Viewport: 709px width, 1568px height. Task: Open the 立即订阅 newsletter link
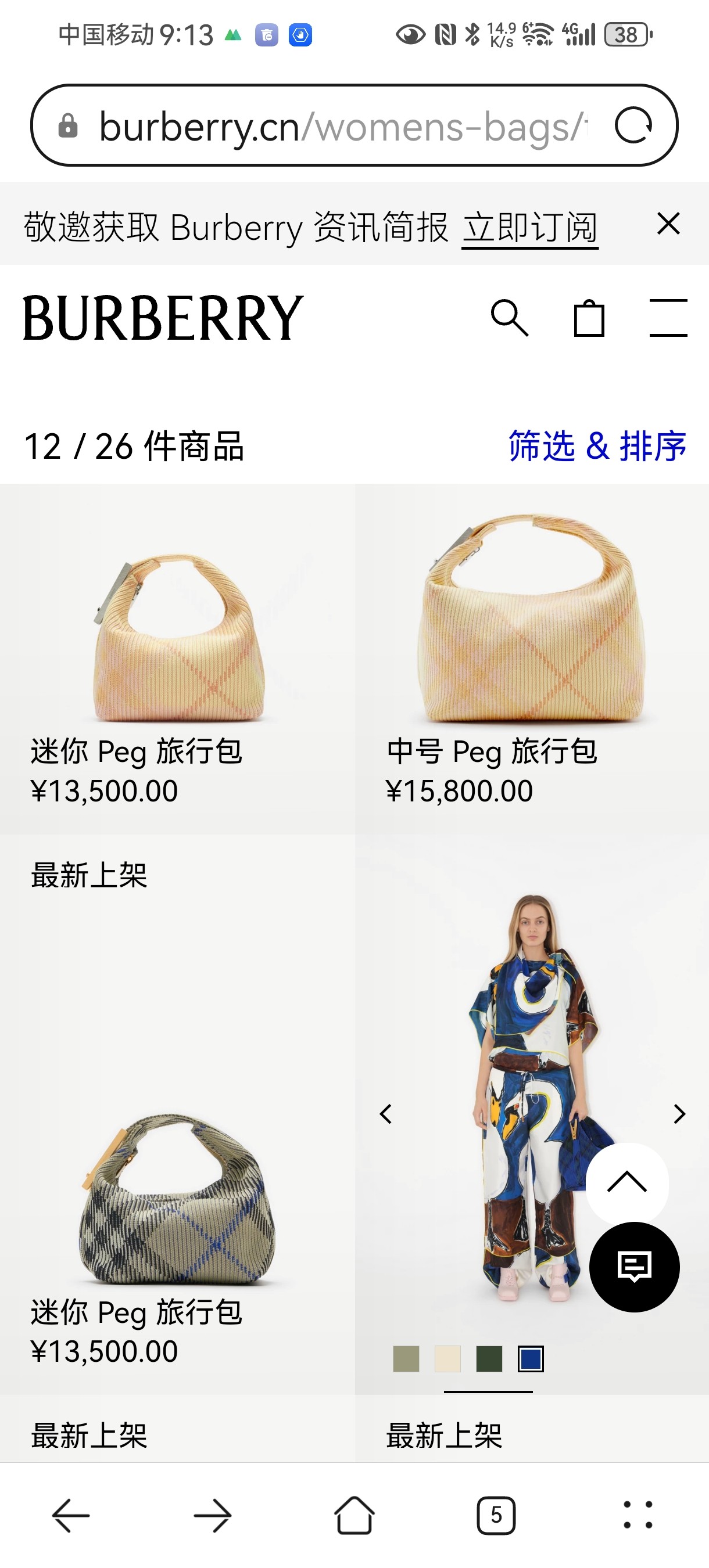(x=530, y=228)
